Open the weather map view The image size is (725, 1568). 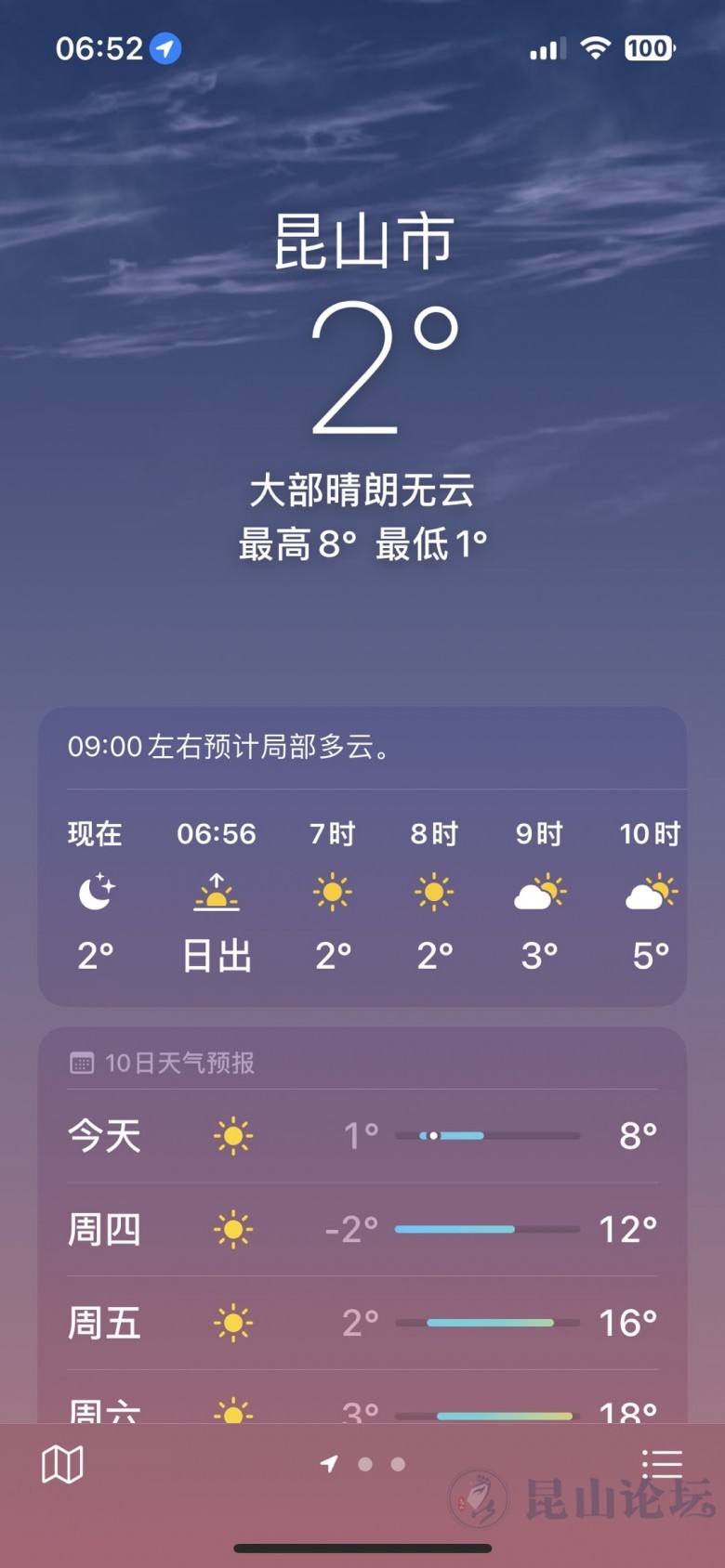point(62,1465)
